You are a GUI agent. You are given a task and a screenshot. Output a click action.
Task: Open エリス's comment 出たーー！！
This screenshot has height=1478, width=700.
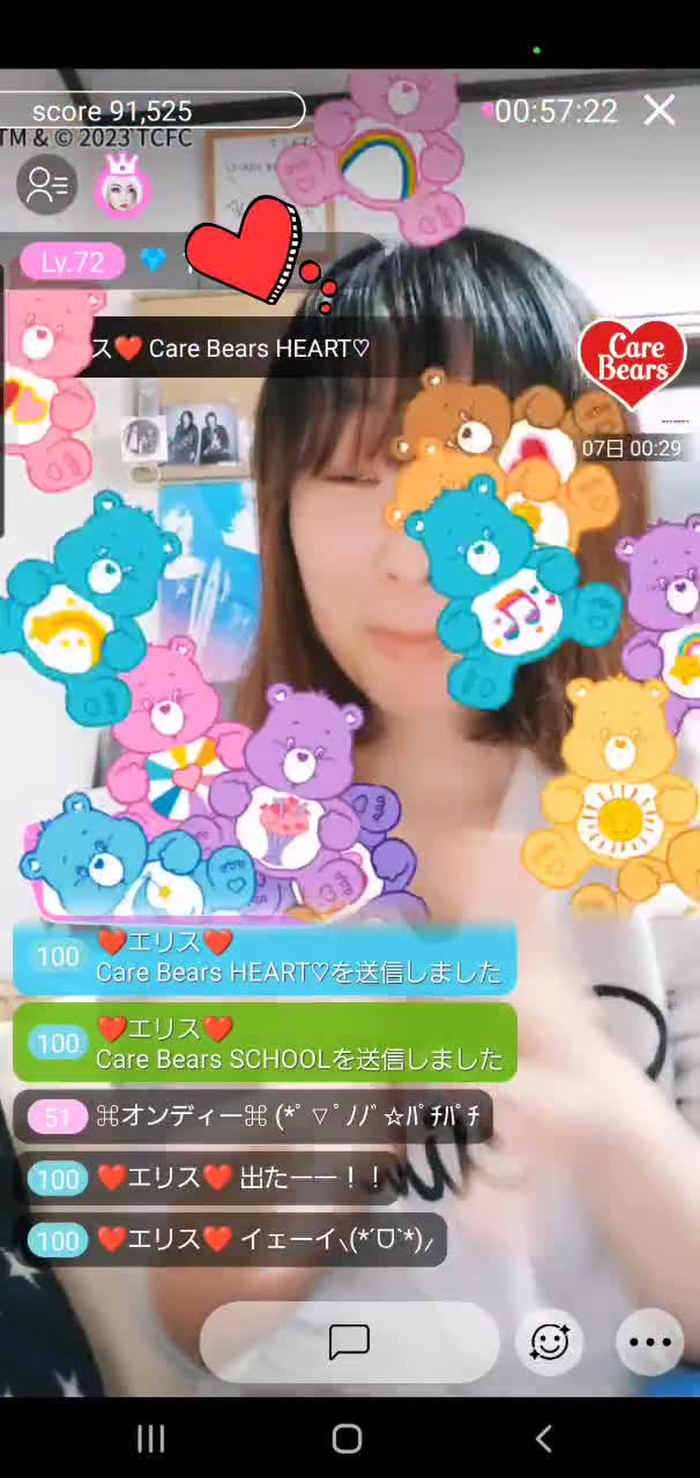pos(210,1179)
